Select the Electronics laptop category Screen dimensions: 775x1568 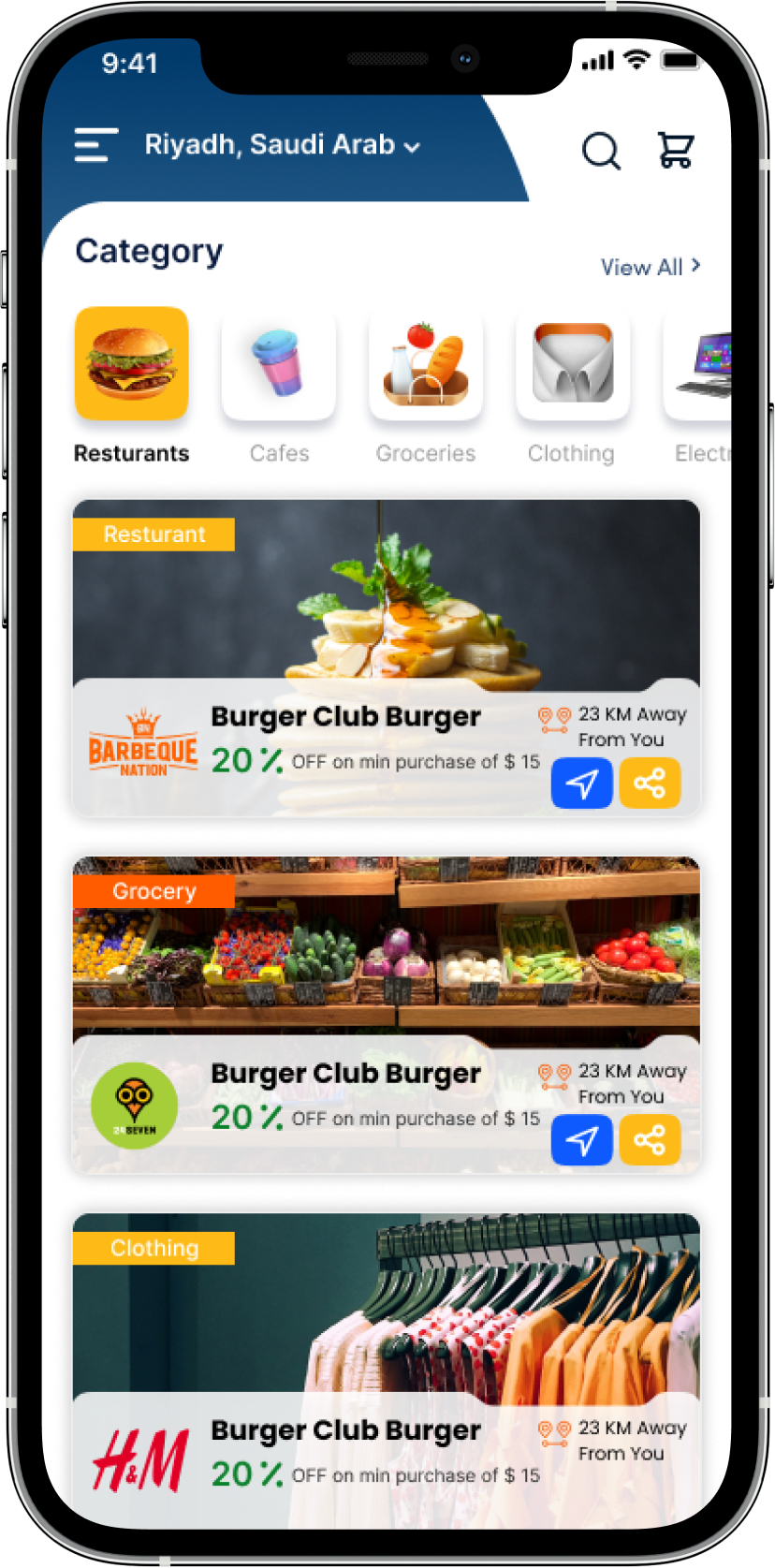(x=700, y=365)
